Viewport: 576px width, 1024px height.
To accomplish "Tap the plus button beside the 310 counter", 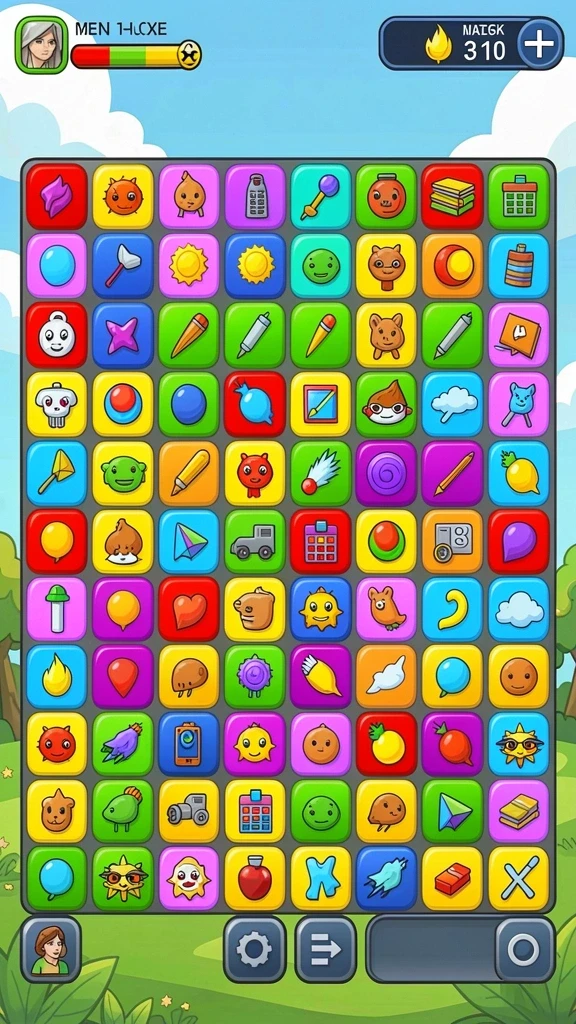I will 539,43.
